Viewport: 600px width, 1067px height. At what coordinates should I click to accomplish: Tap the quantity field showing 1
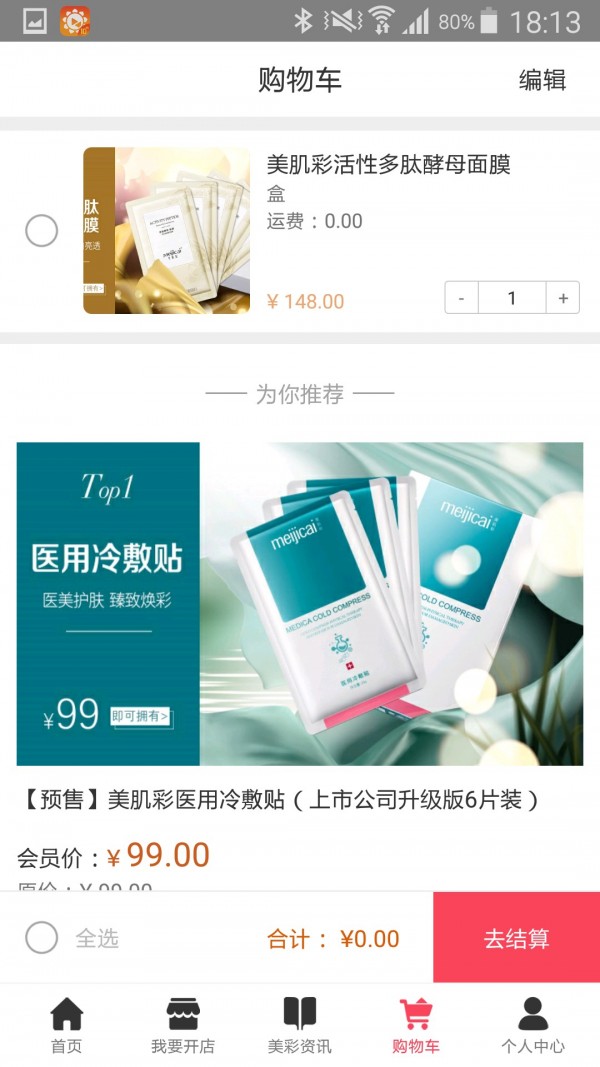tap(512, 298)
